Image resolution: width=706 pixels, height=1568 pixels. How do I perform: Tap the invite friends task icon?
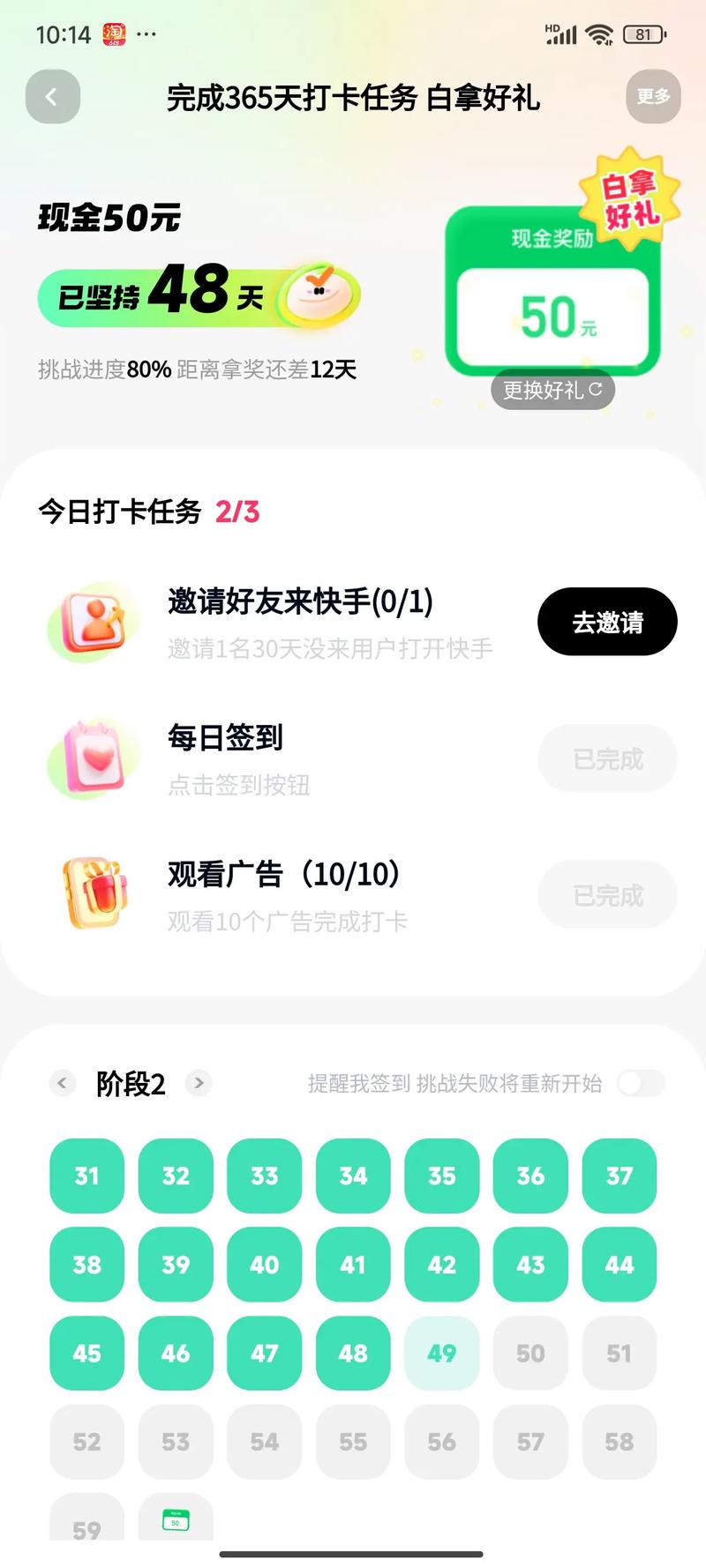click(x=94, y=622)
